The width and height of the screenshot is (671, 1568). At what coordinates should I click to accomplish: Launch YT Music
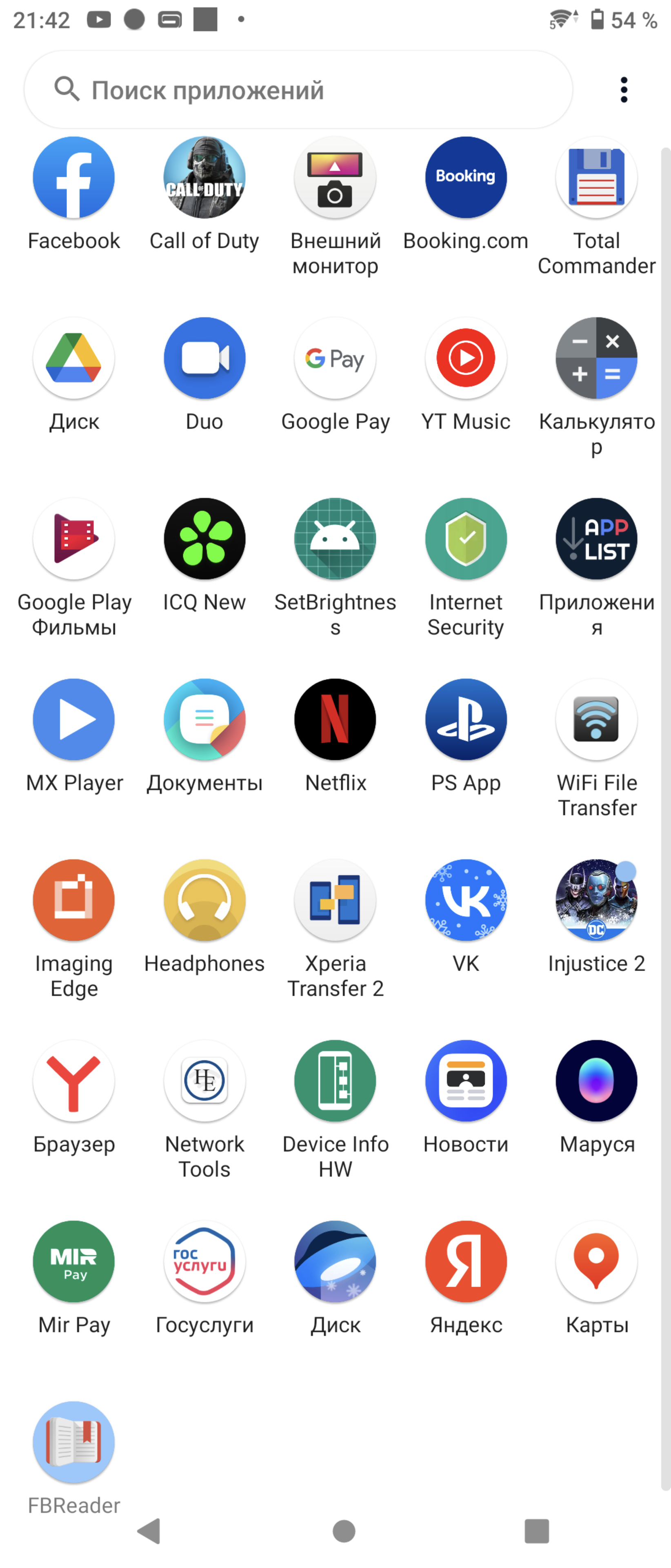coord(465,359)
